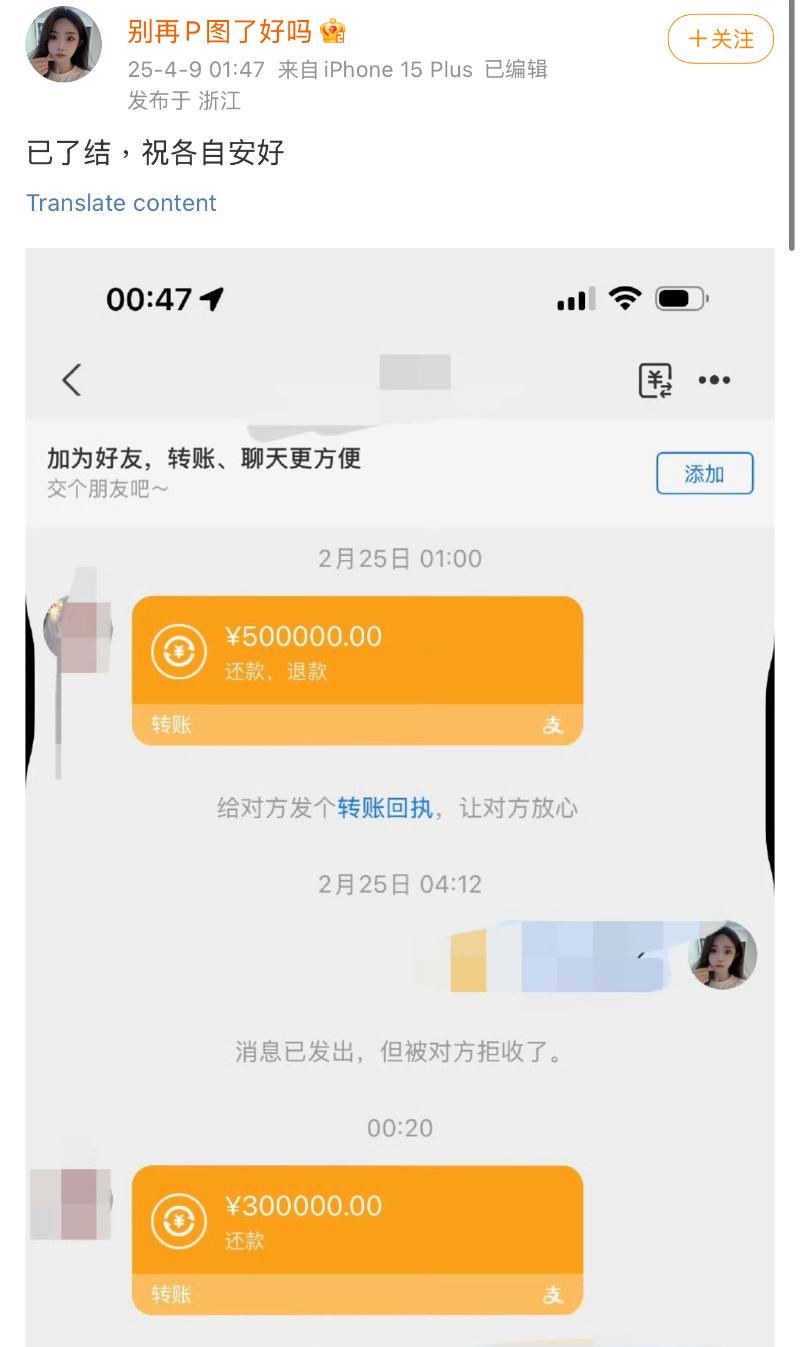Image resolution: width=800 pixels, height=1347 pixels.
Task: Follow this user with the 关注 button
Action: click(x=720, y=40)
